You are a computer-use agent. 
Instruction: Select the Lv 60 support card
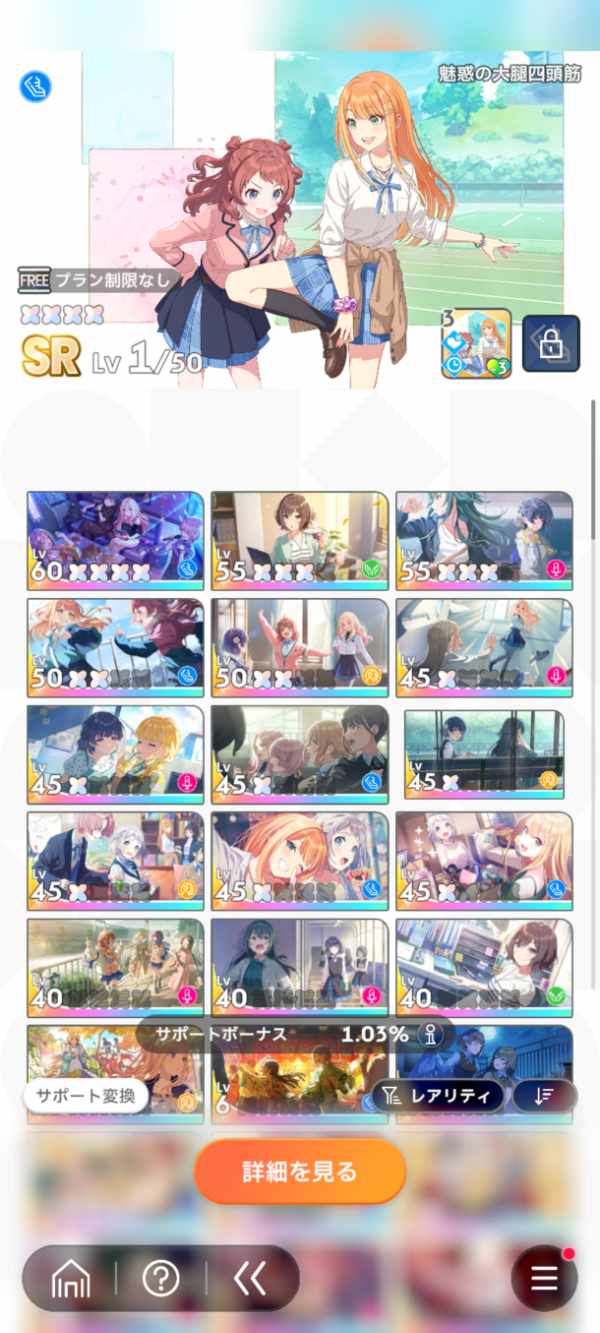point(115,540)
